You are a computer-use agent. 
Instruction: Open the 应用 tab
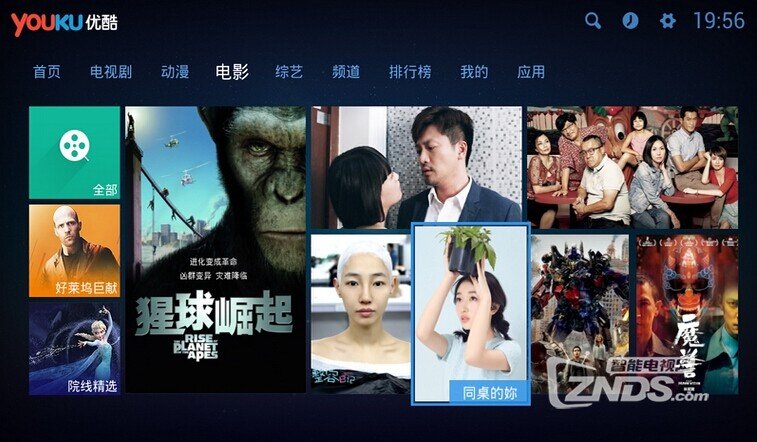click(x=531, y=72)
